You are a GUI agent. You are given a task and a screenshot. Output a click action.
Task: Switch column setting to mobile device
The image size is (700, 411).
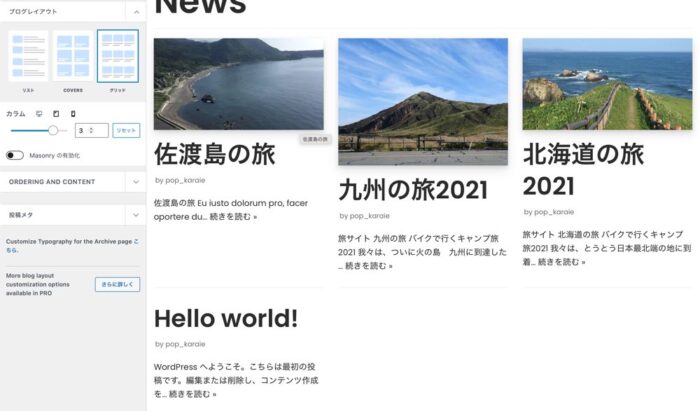73,114
